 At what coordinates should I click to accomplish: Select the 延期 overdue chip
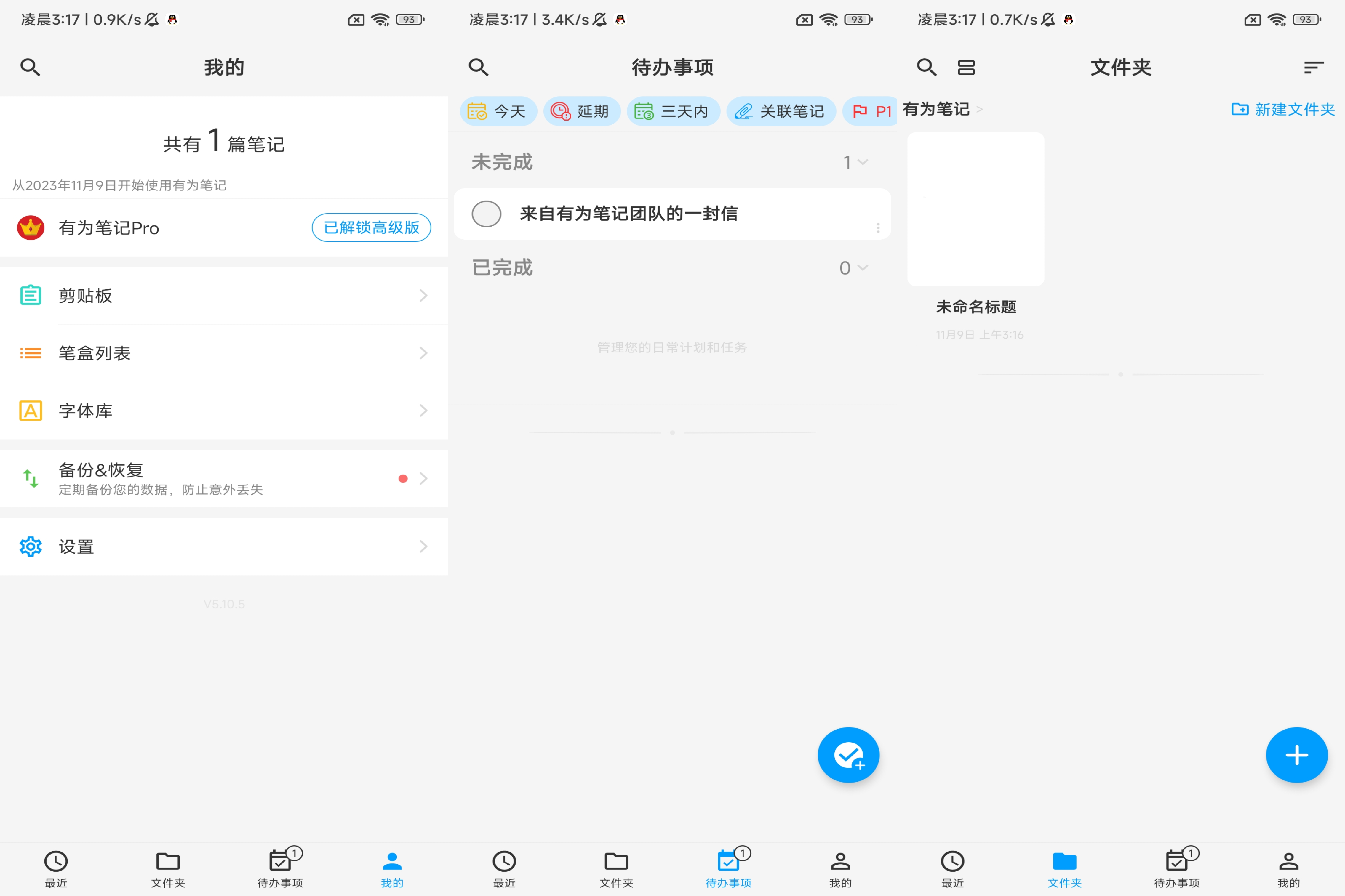pos(581,111)
